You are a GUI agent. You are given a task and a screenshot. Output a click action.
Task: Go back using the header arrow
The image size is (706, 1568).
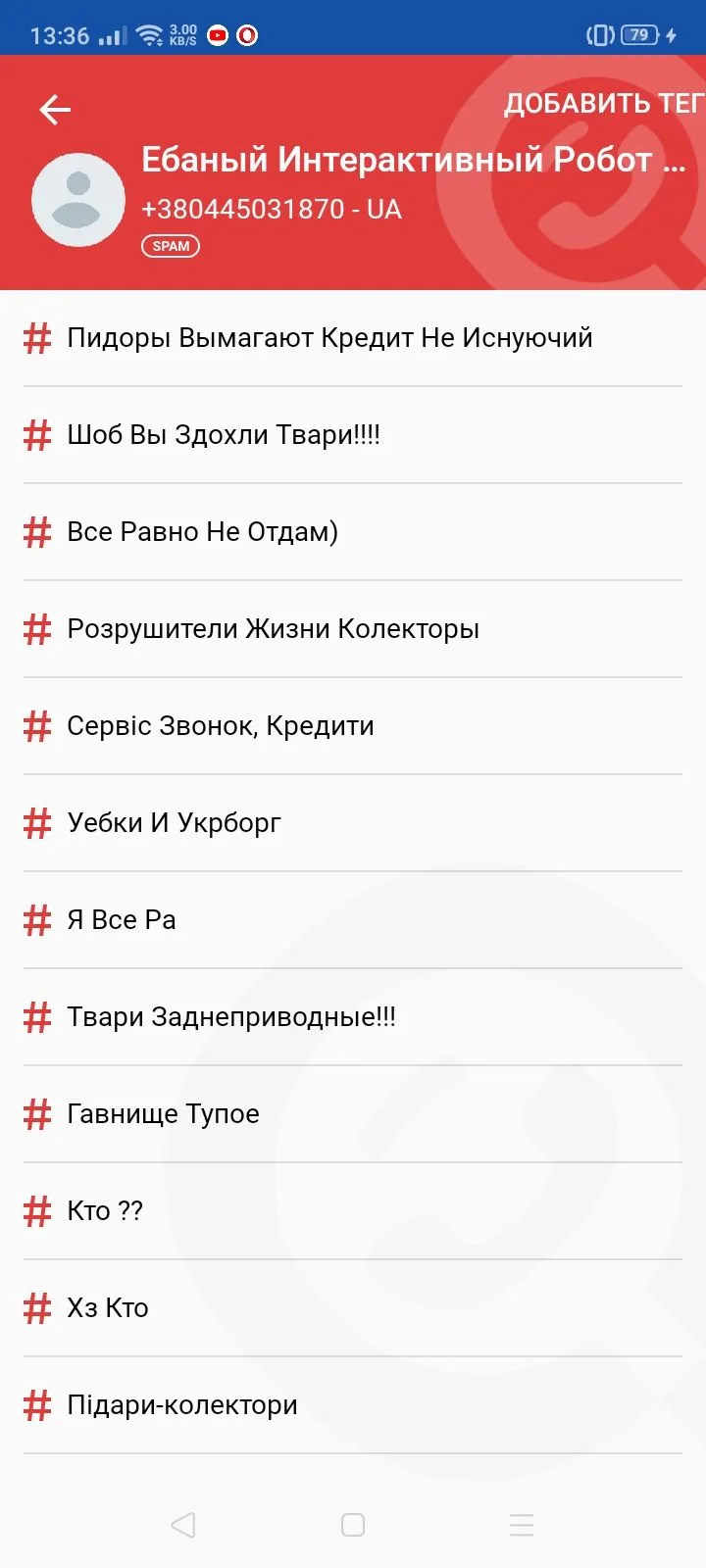[x=55, y=110]
